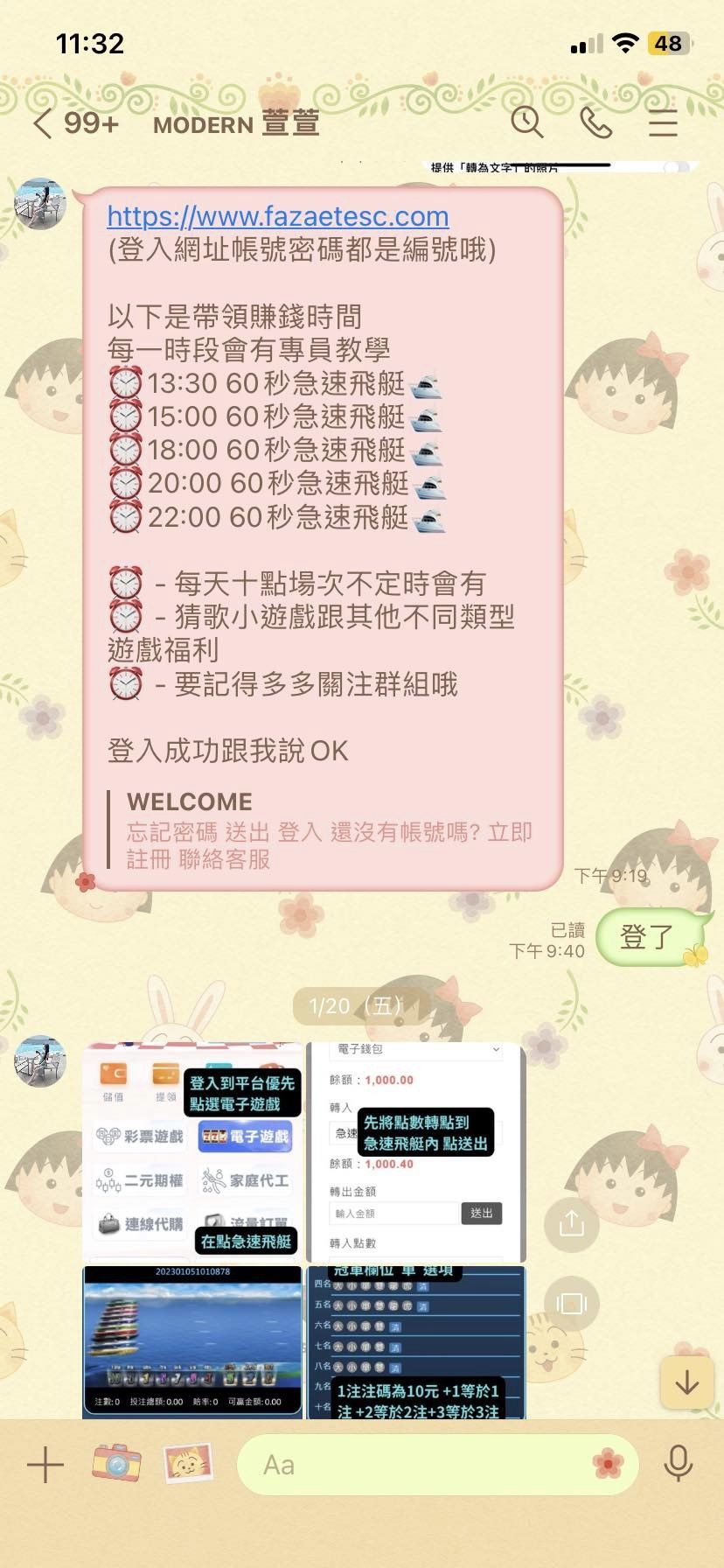Open the plus attachment menu

[x=45, y=1465]
